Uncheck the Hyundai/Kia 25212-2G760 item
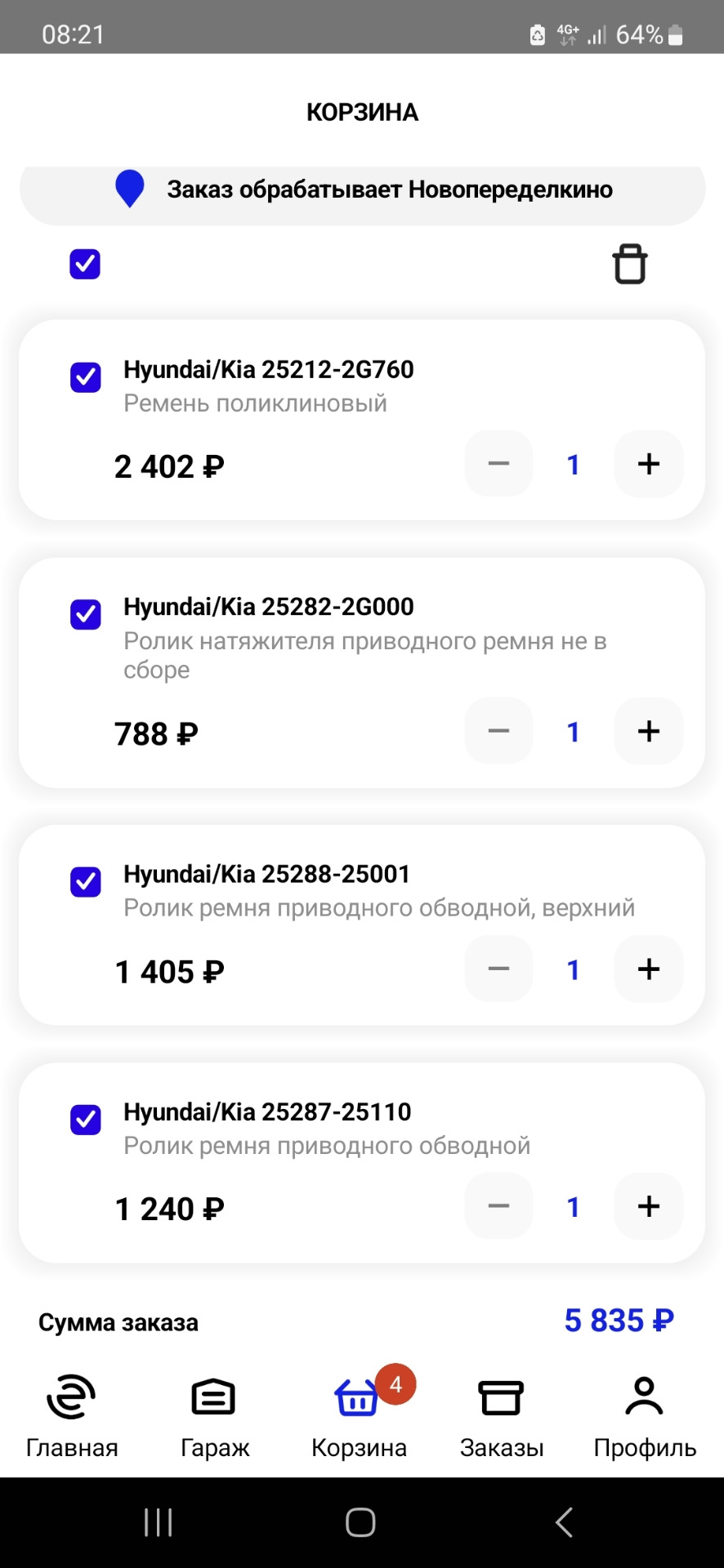 (x=86, y=377)
